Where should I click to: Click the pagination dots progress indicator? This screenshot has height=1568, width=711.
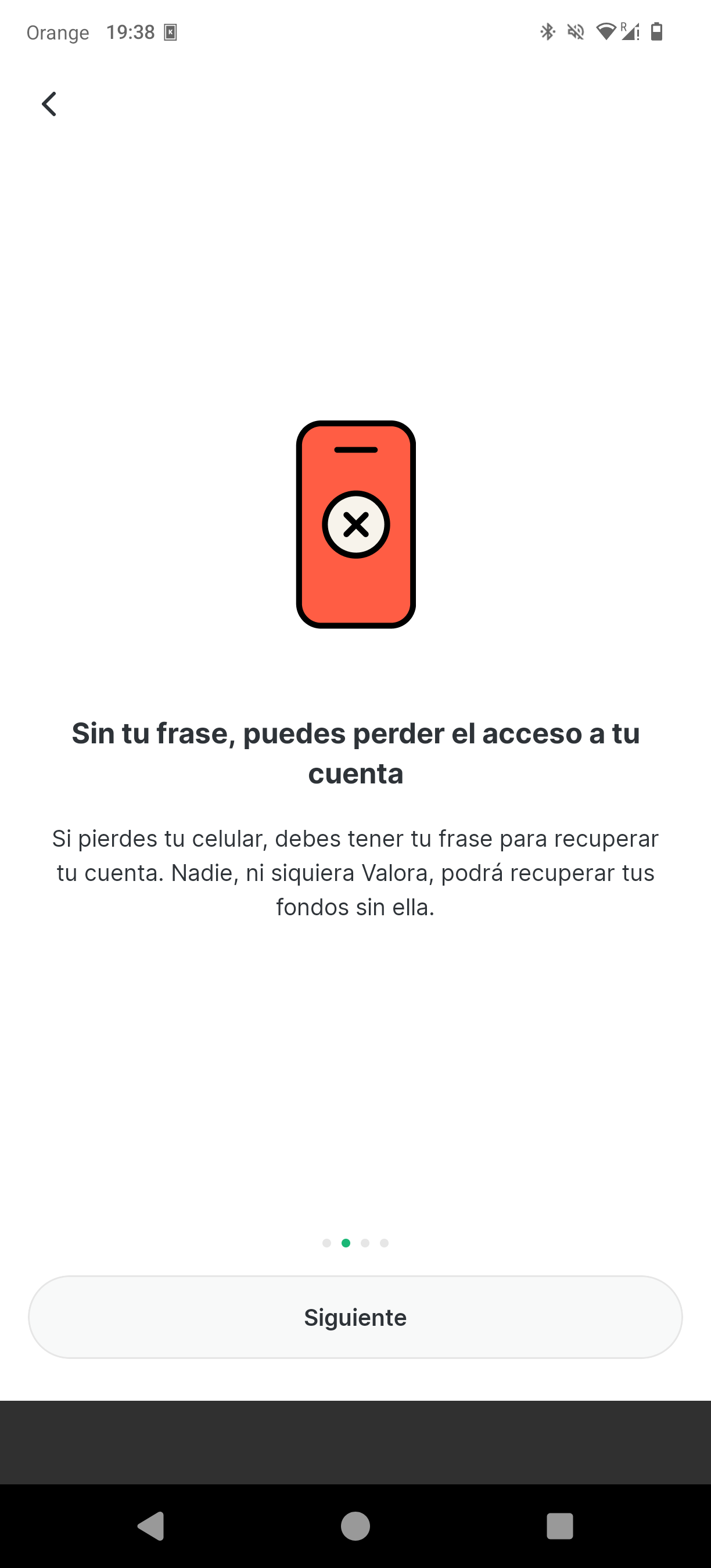click(355, 1243)
